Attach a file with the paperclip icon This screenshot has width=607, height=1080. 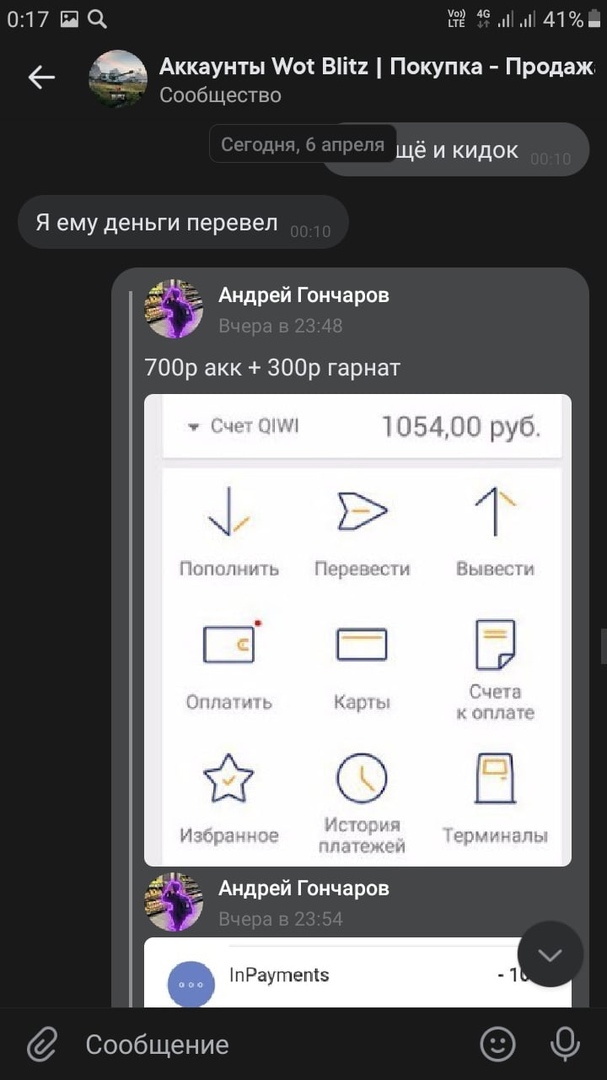coord(41,1045)
